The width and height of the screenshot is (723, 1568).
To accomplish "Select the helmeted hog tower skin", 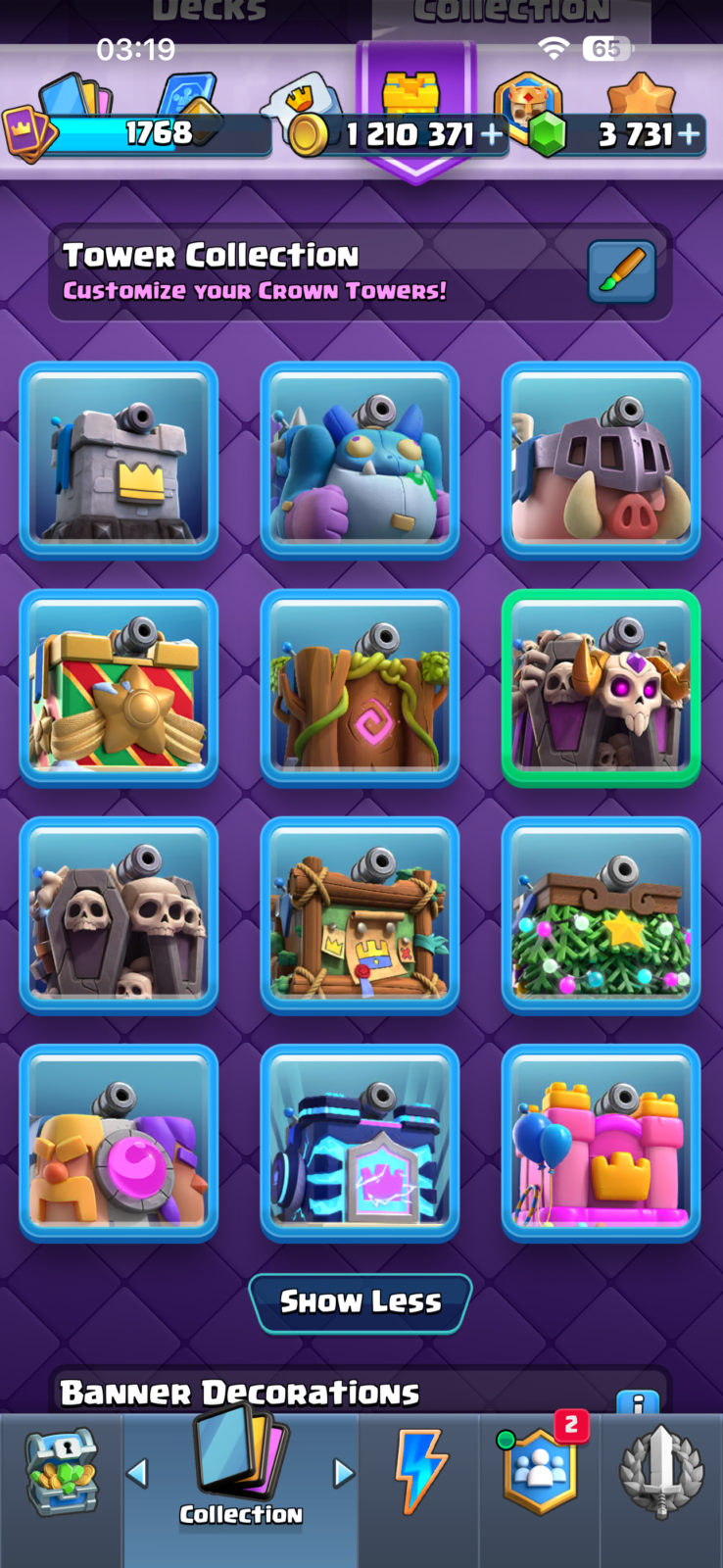I will [x=601, y=461].
